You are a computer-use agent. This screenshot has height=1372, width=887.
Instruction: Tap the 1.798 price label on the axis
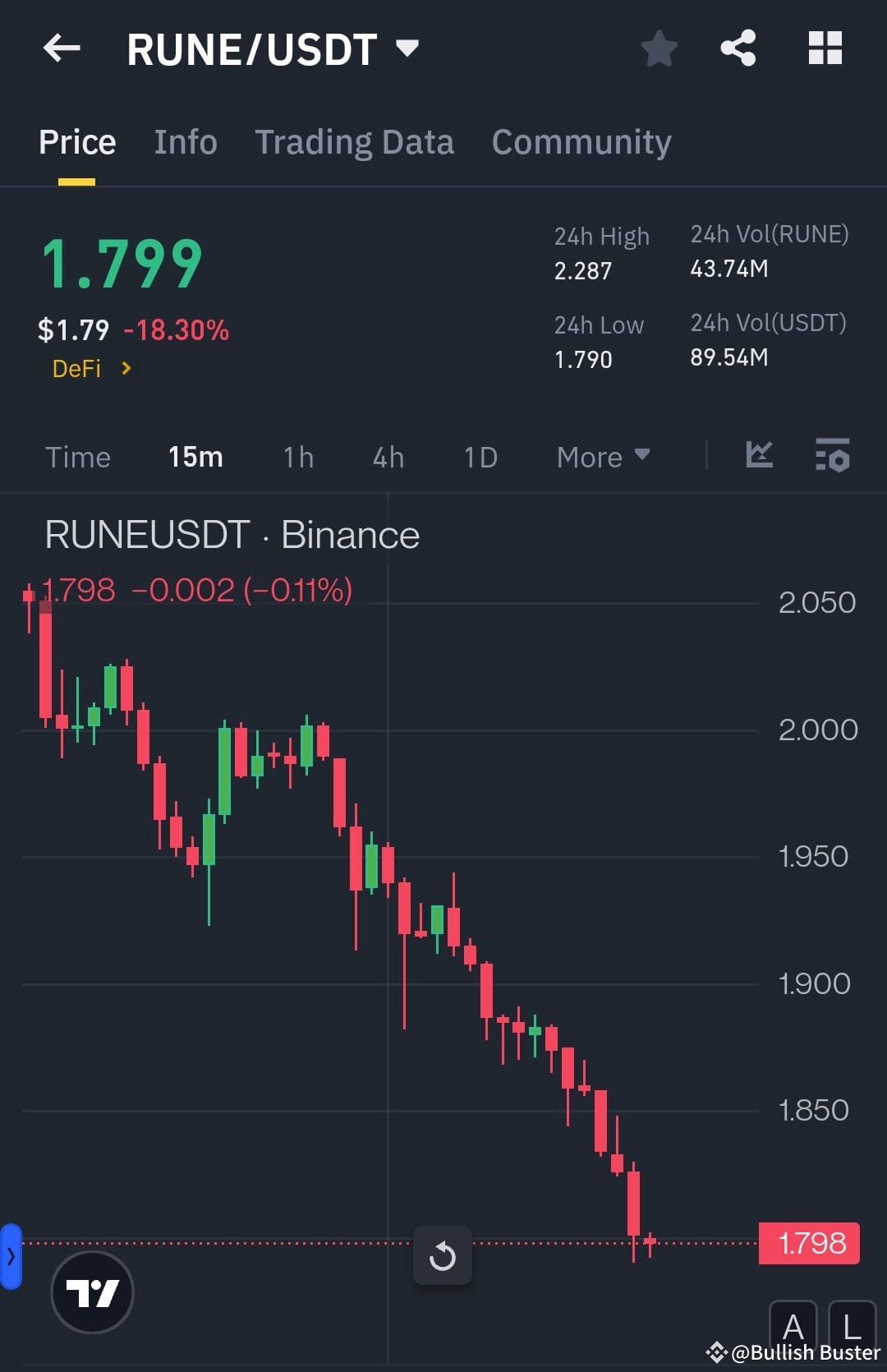pos(809,1243)
